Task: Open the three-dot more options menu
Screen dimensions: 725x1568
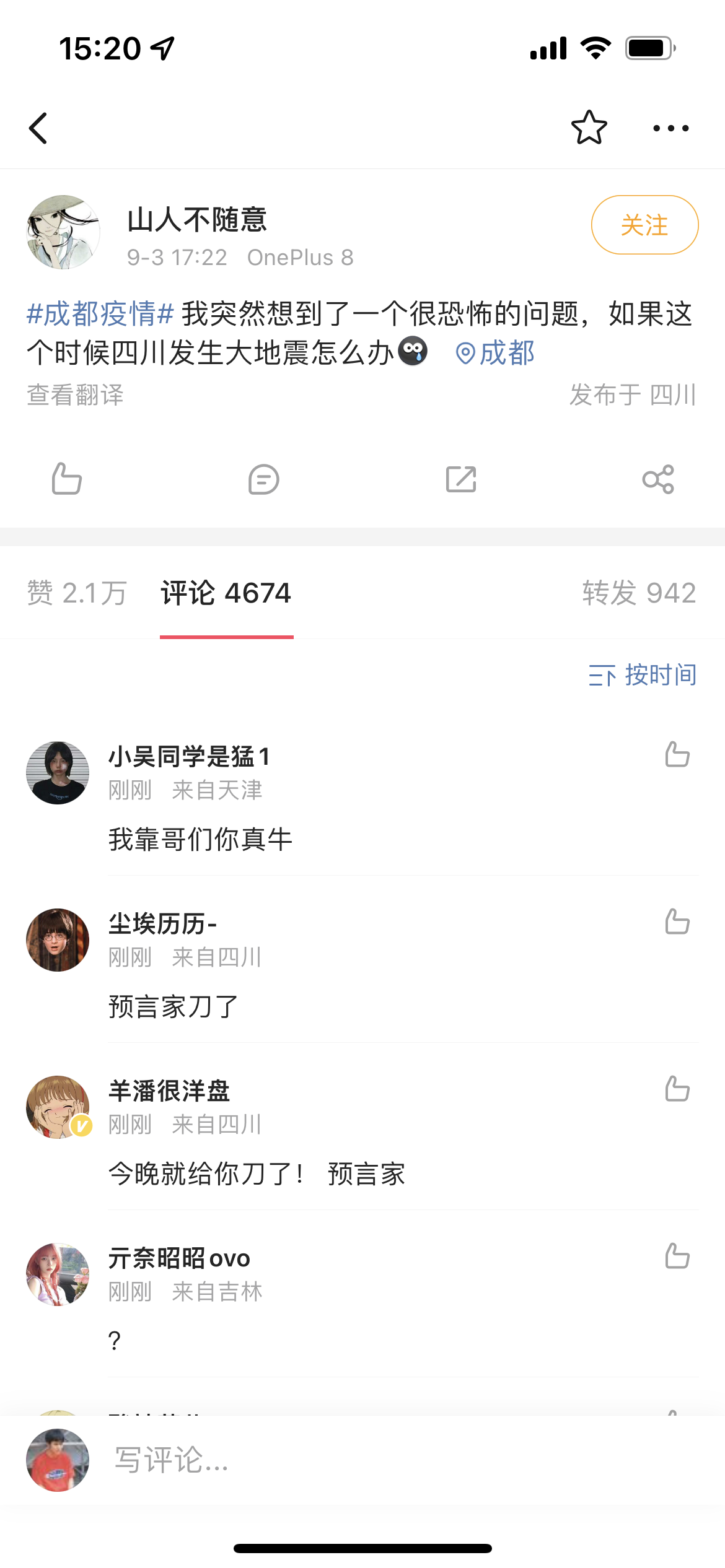Action: 670,128
